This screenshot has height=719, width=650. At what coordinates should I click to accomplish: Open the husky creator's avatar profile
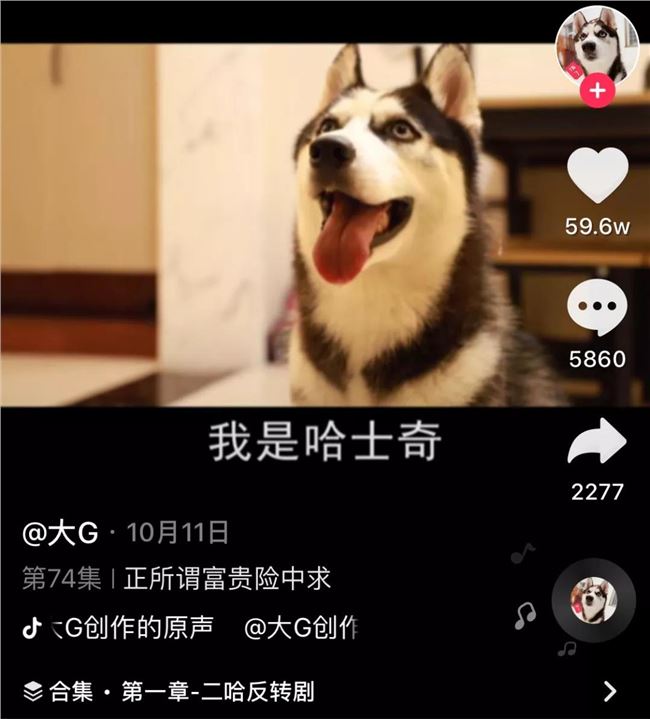click(x=597, y=40)
